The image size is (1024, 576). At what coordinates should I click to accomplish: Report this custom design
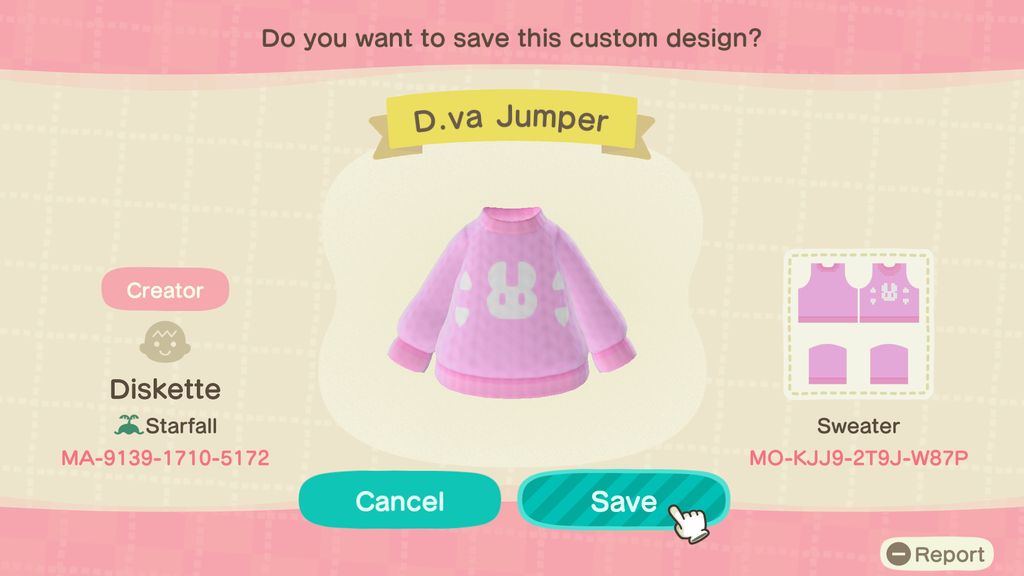(x=937, y=554)
